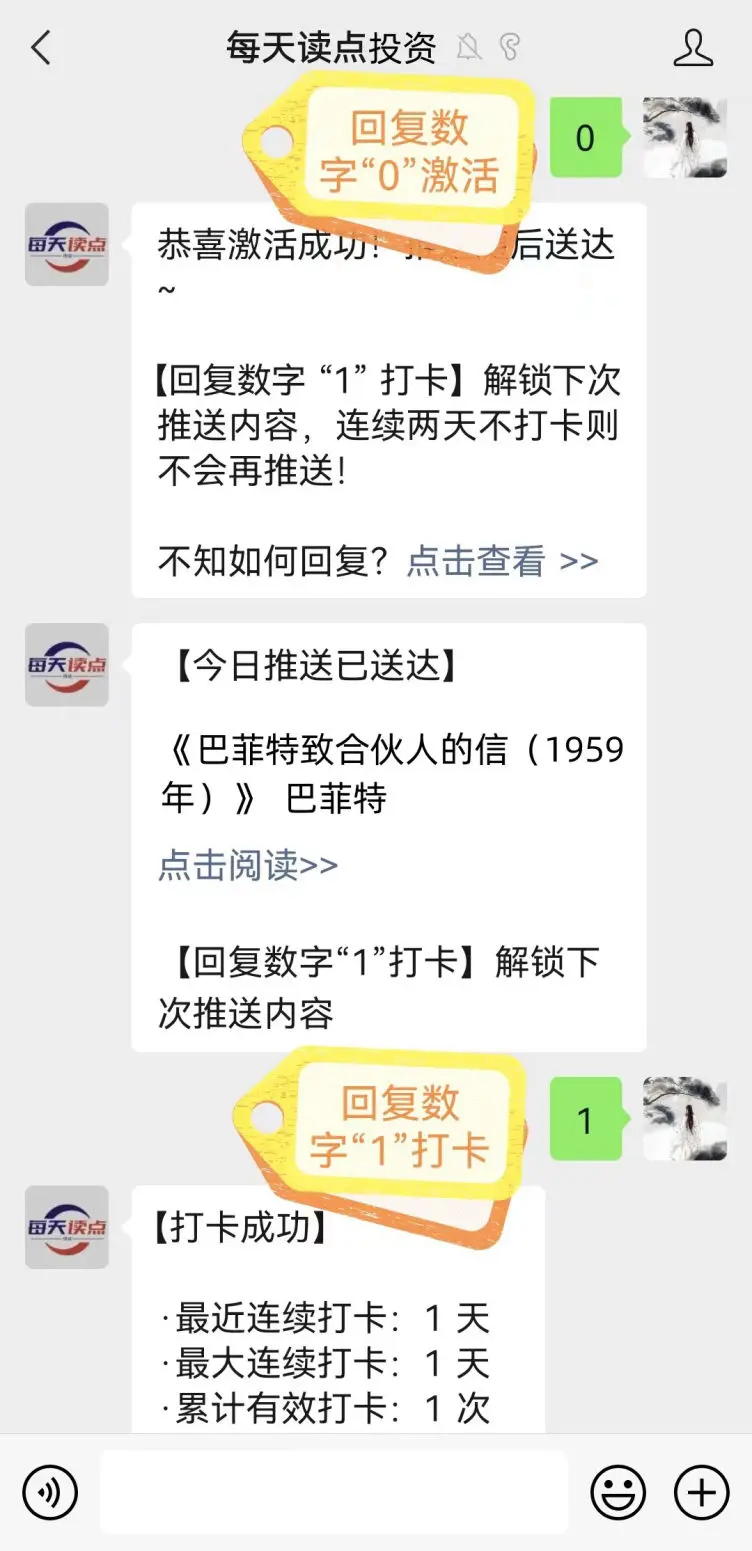Open the 点击查看 >> link
Image resolution: width=752 pixels, height=1551 pixels.
(x=502, y=561)
